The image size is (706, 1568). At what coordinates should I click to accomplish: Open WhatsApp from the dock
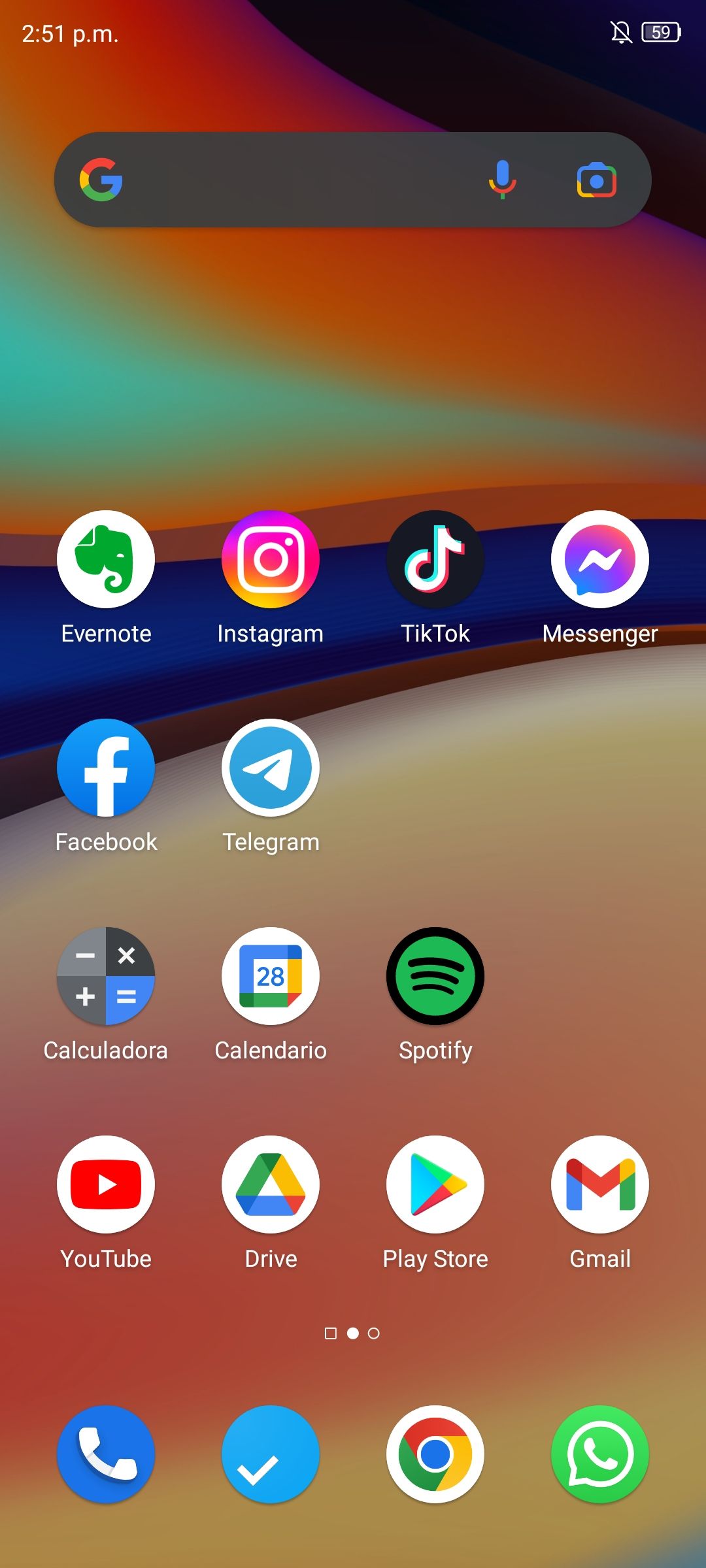tap(600, 1454)
